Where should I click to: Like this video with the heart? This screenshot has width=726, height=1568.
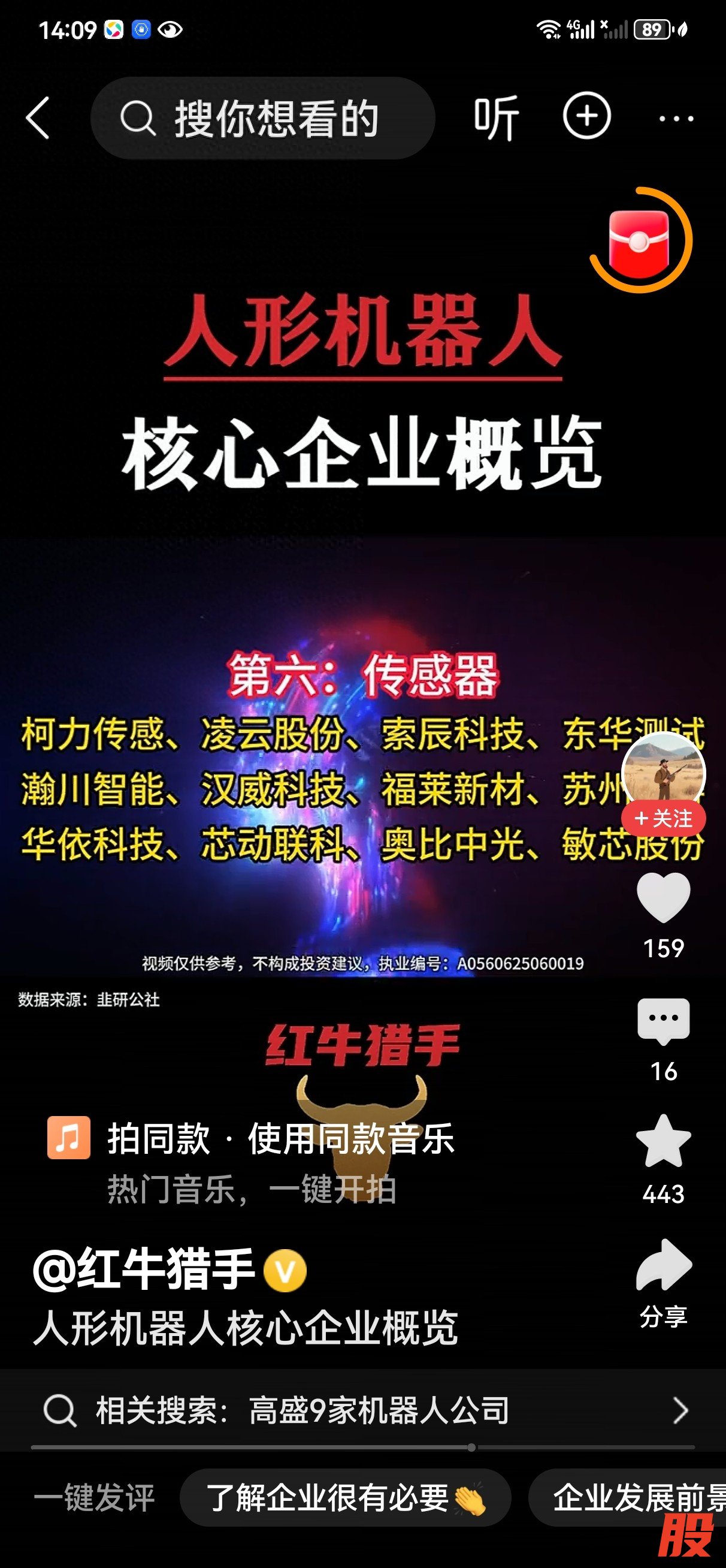pos(663,898)
